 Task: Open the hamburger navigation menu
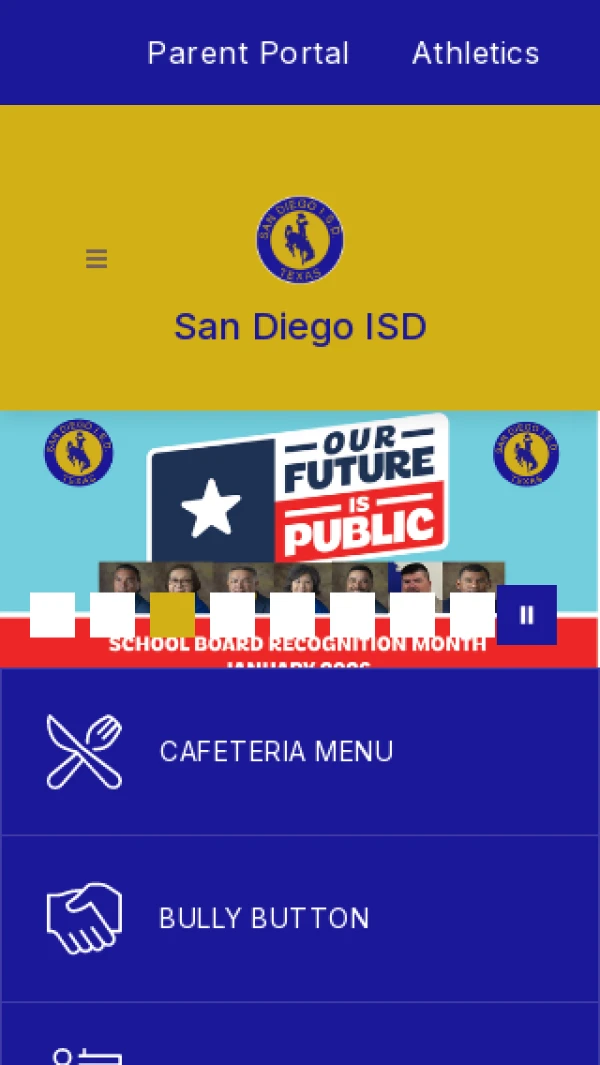click(x=97, y=259)
